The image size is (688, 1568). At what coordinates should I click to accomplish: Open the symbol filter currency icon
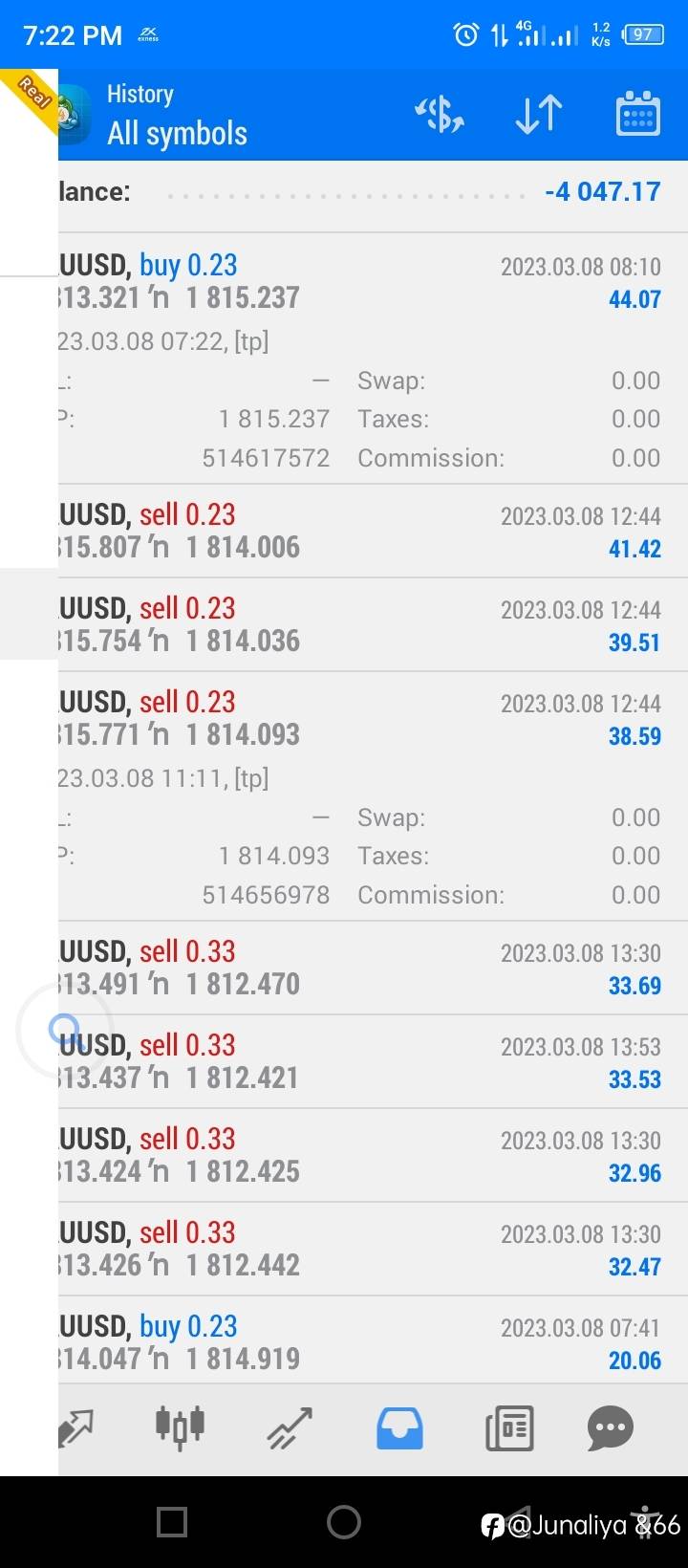coord(440,115)
